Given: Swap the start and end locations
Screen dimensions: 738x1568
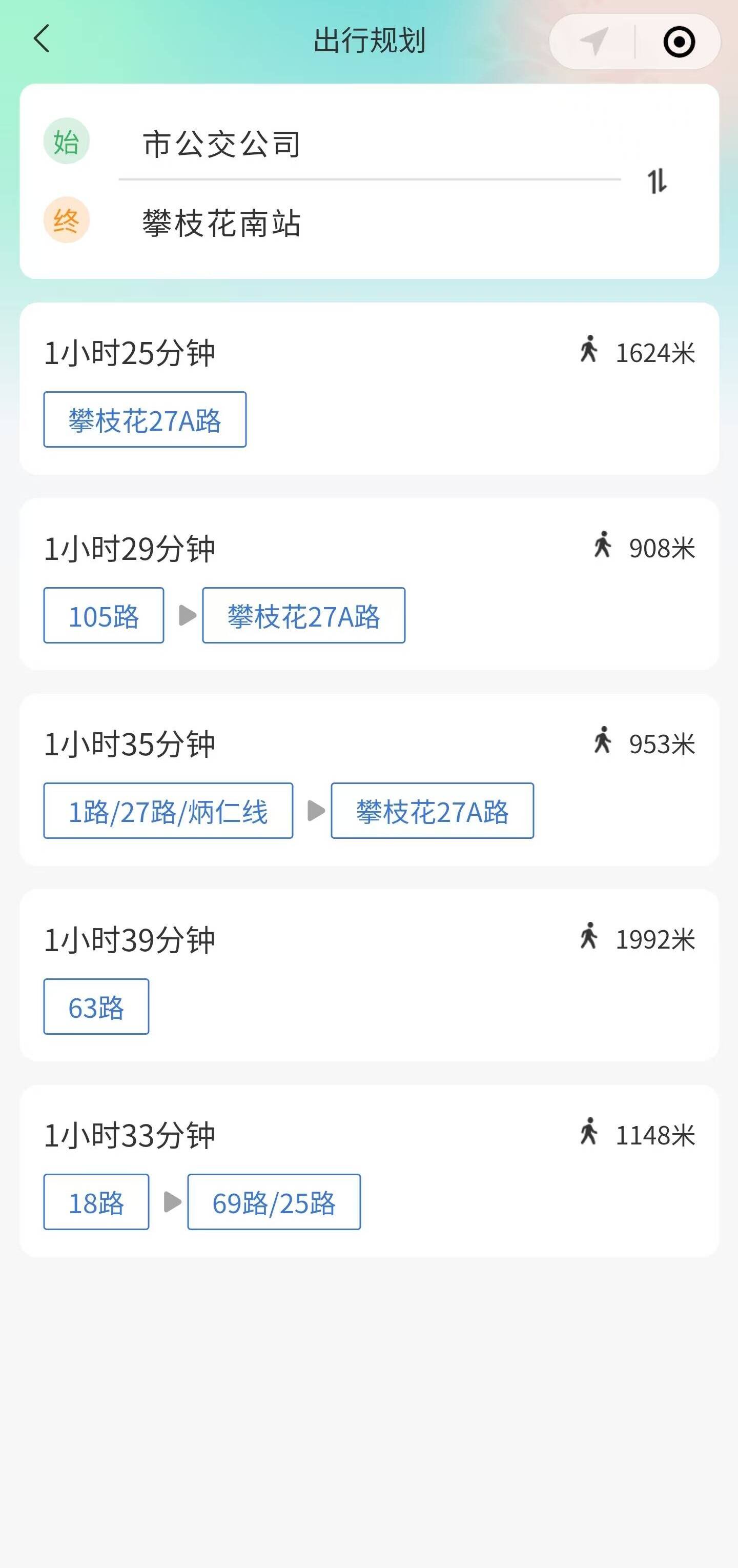Looking at the screenshot, I should point(657,182).
